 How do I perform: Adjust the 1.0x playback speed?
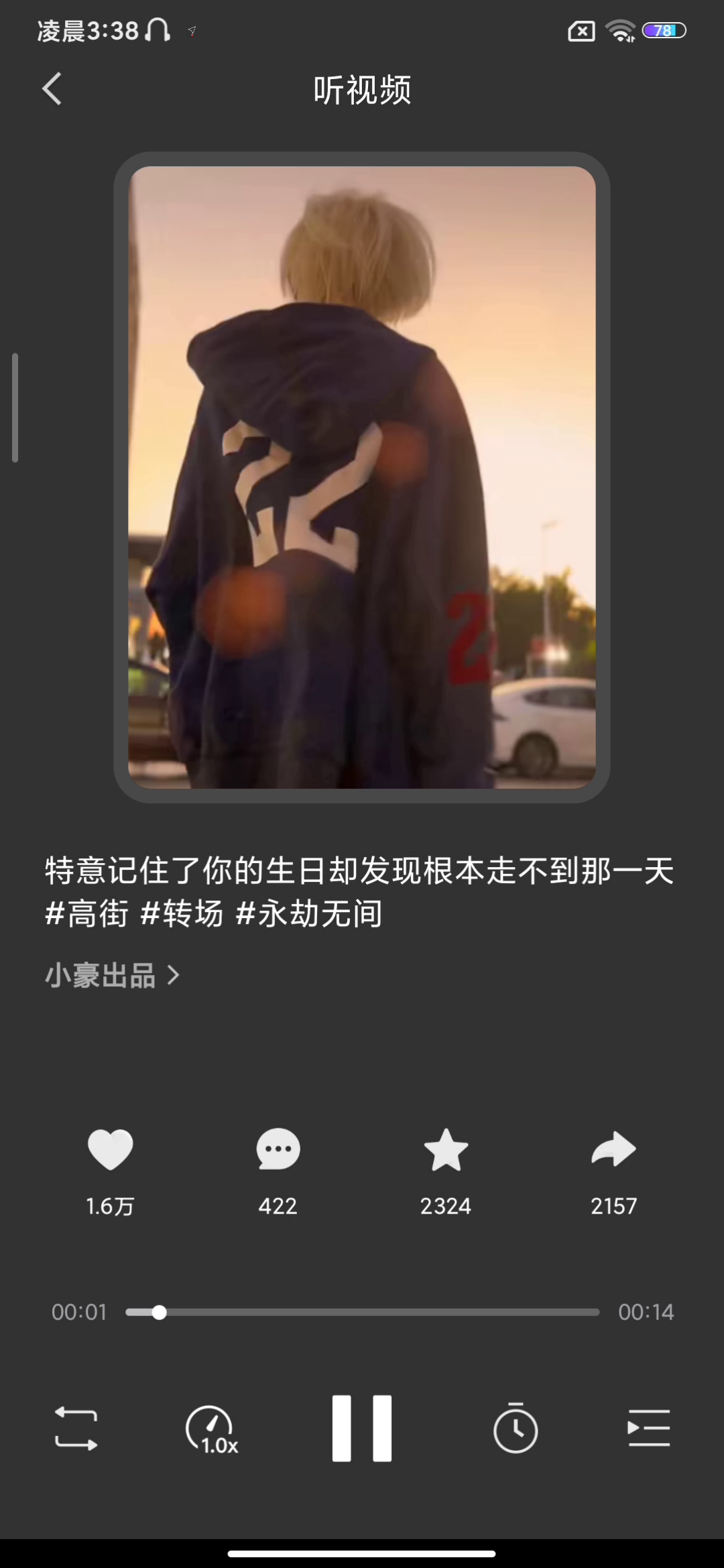pos(212,1429)
